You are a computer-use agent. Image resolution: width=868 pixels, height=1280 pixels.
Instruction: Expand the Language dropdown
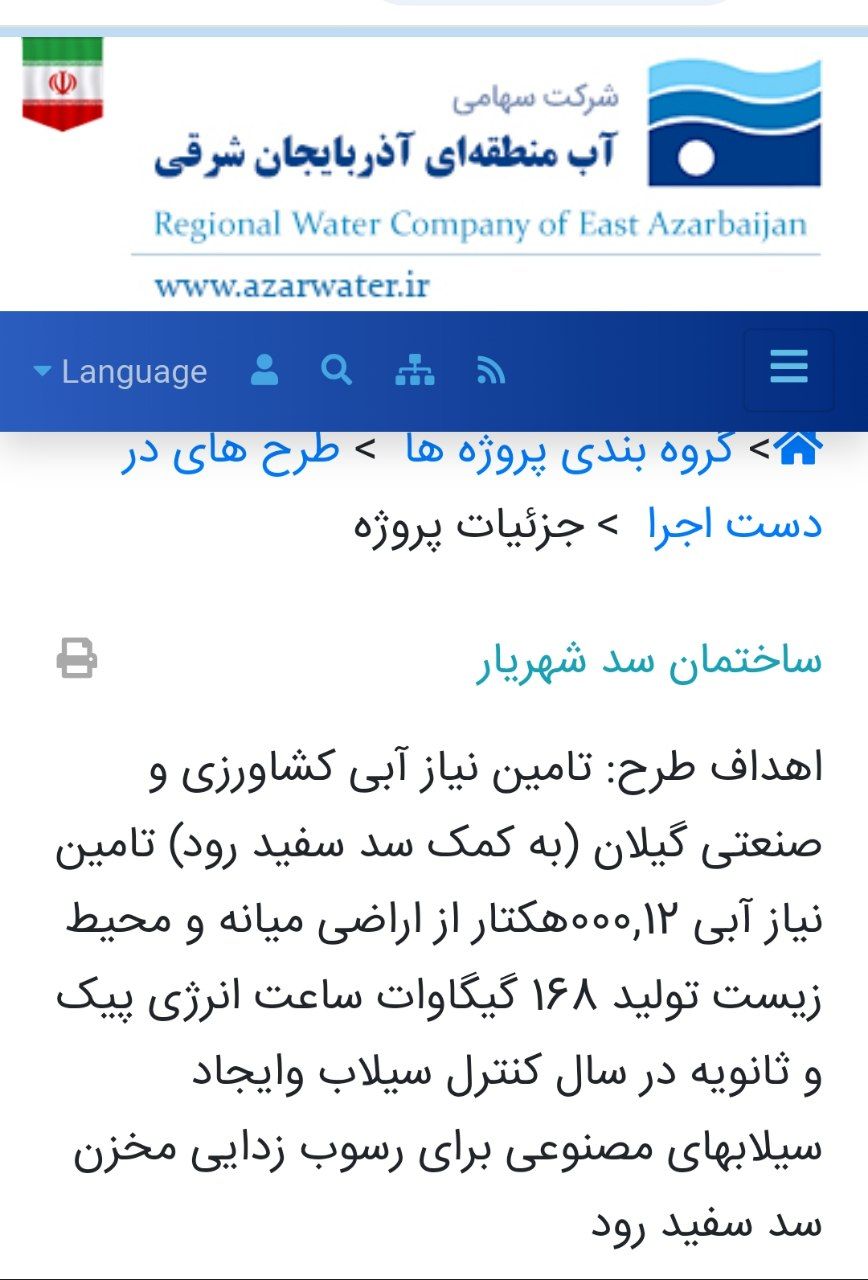[x=121, y=372]
